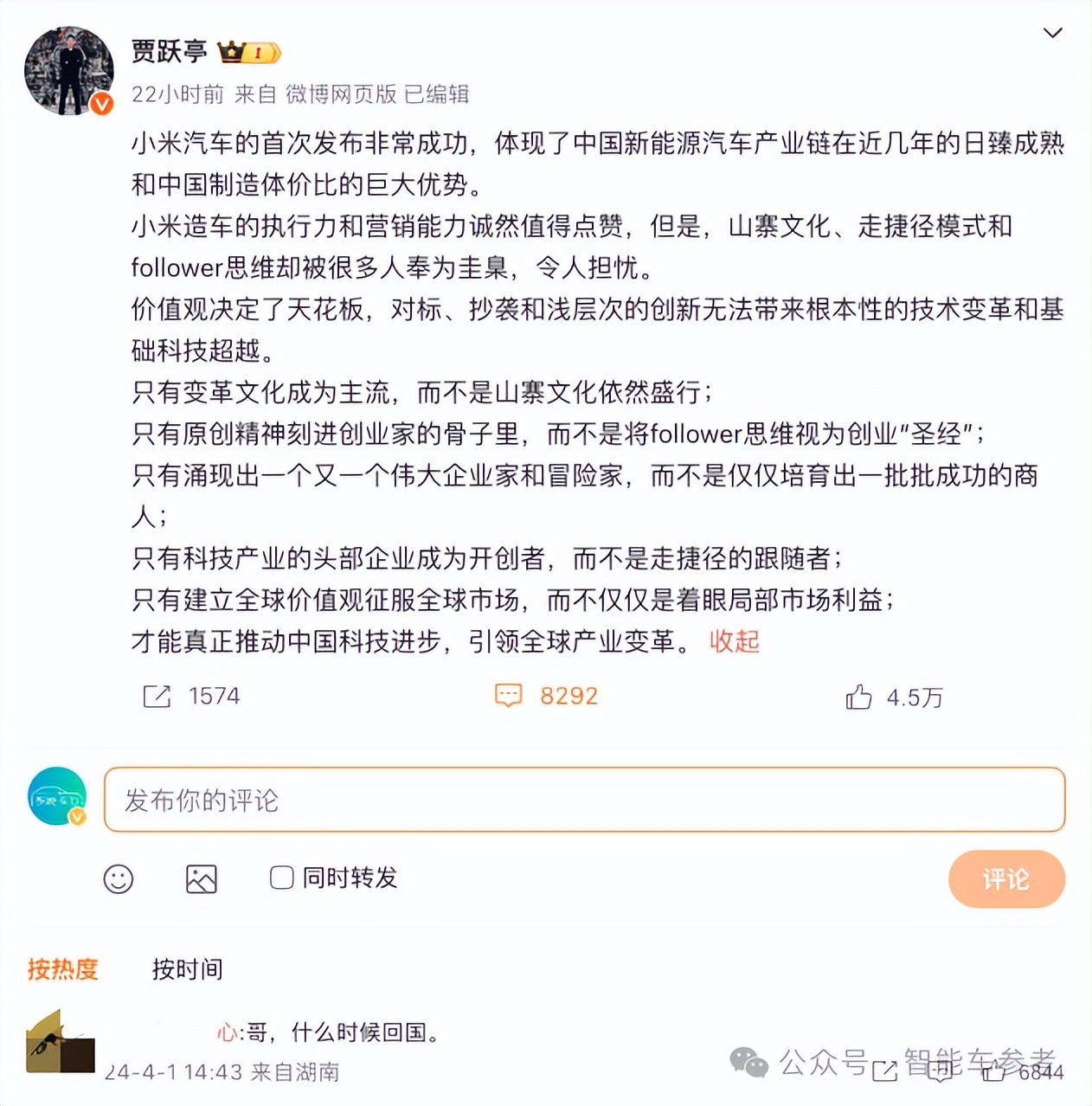Open the avatar of the 什么时候回国 commenter

click(x=61, y=1042)
